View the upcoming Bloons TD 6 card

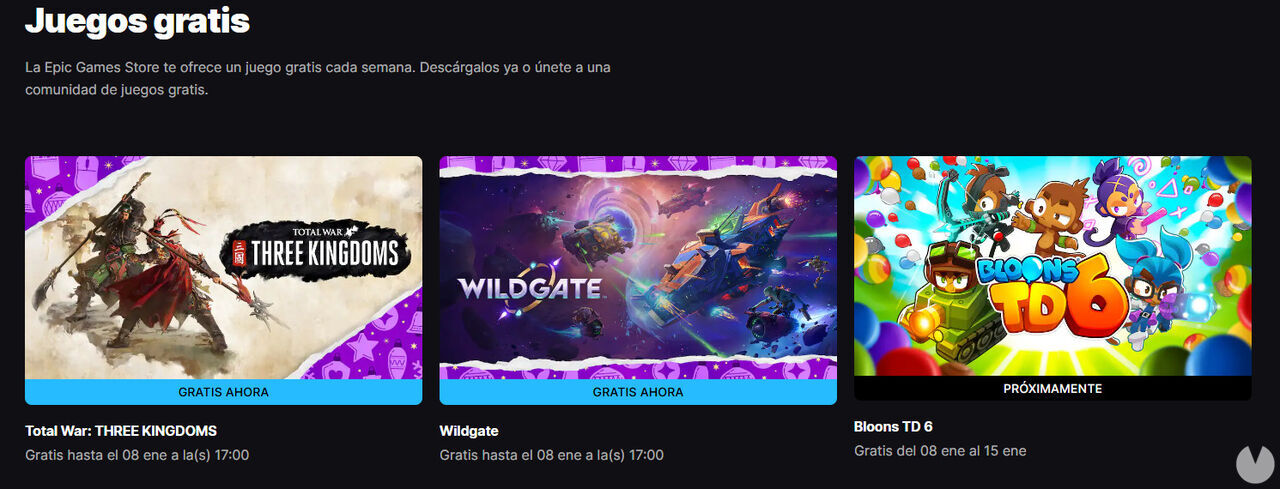1052,266
